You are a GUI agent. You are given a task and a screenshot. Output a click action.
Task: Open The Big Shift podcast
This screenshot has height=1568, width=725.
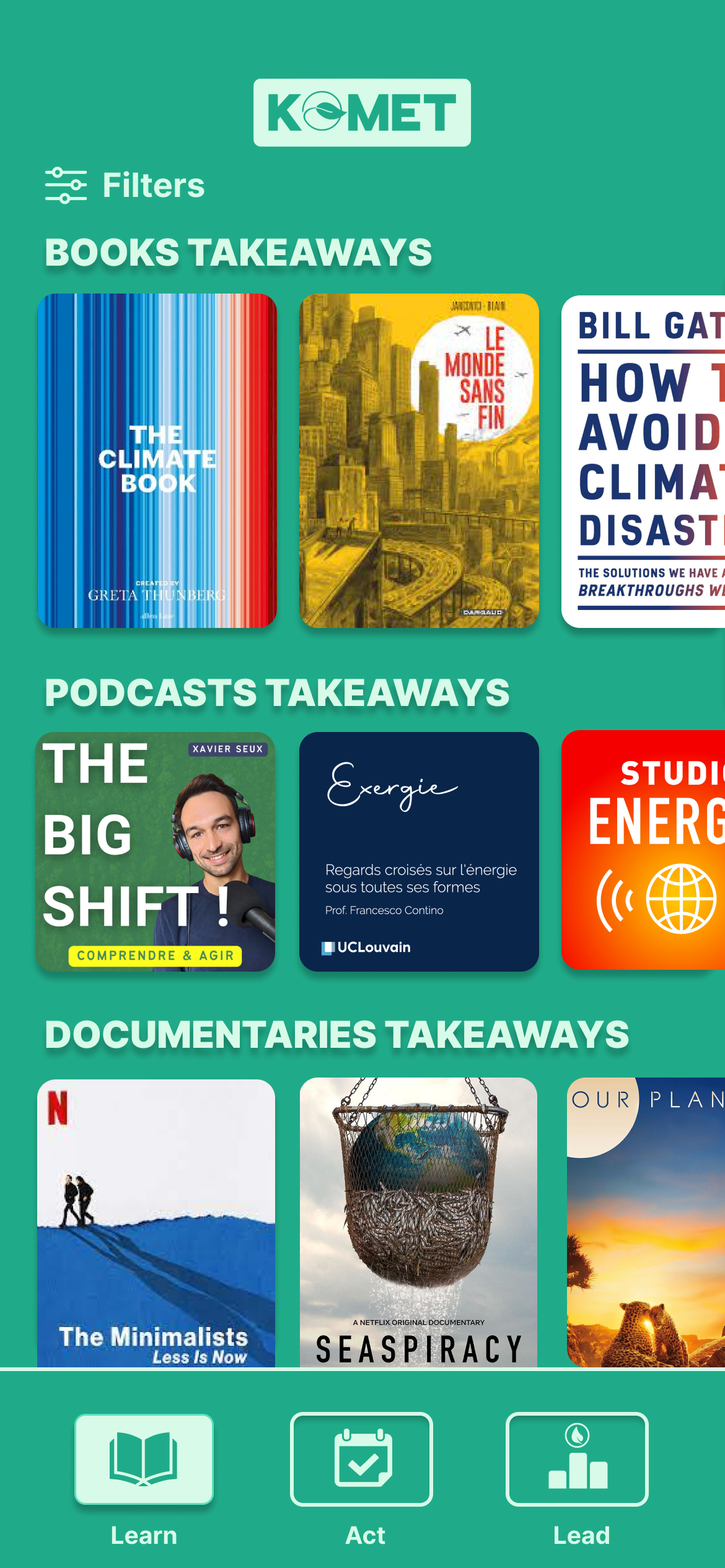[x=156, y=852]
